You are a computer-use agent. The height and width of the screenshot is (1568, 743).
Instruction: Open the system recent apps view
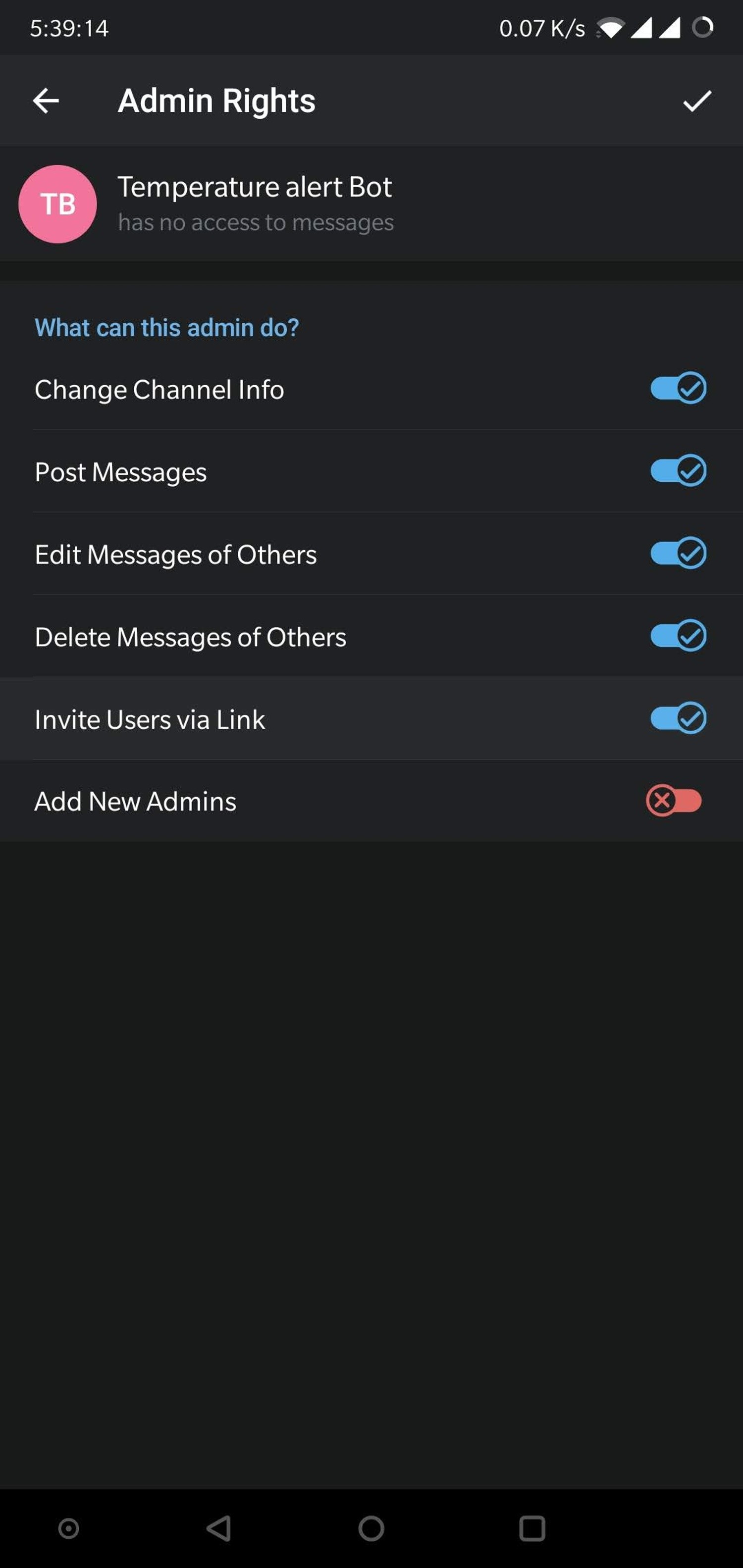531,1528
